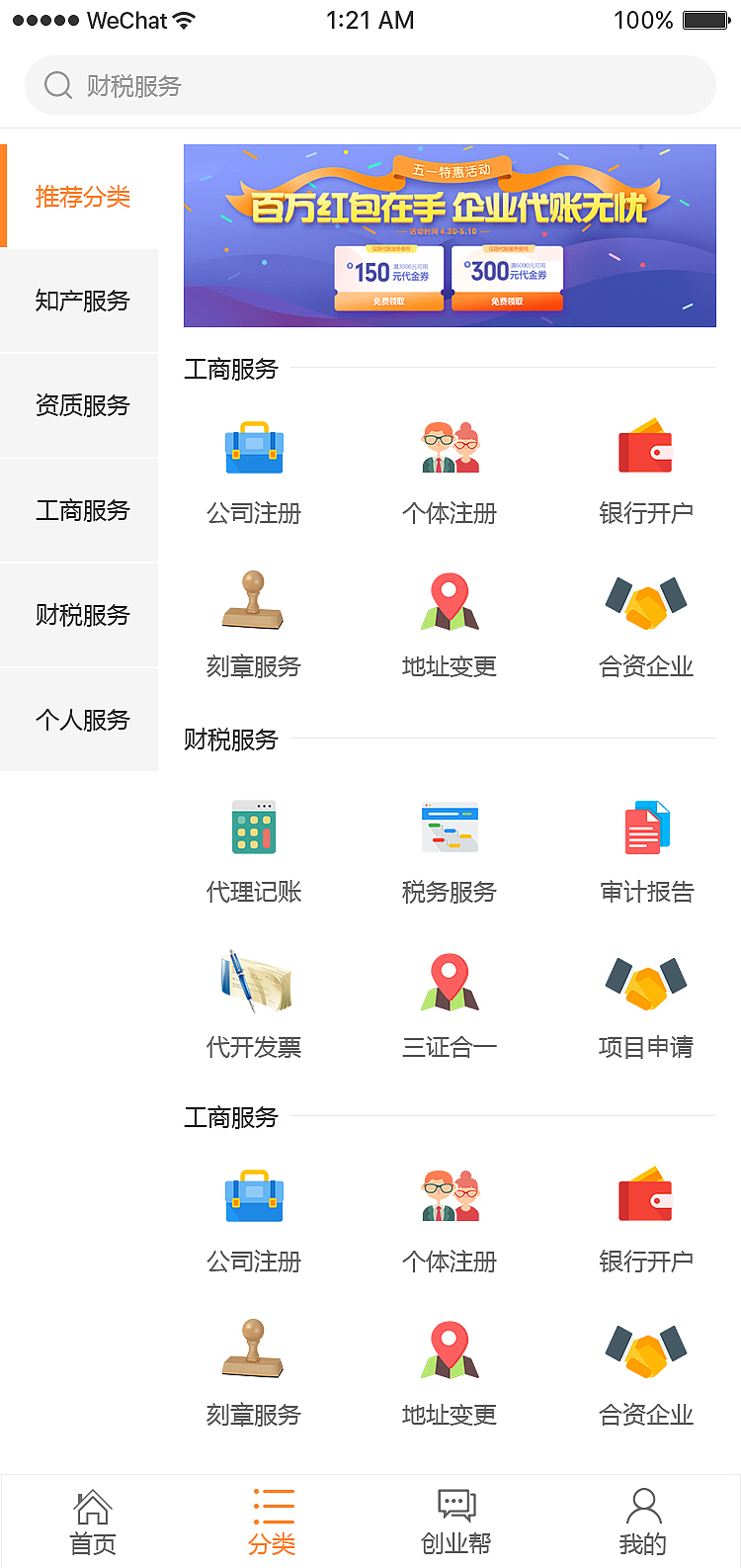
Task: Switch to the 创业帮 tab
Action: tap(456, 1523)
